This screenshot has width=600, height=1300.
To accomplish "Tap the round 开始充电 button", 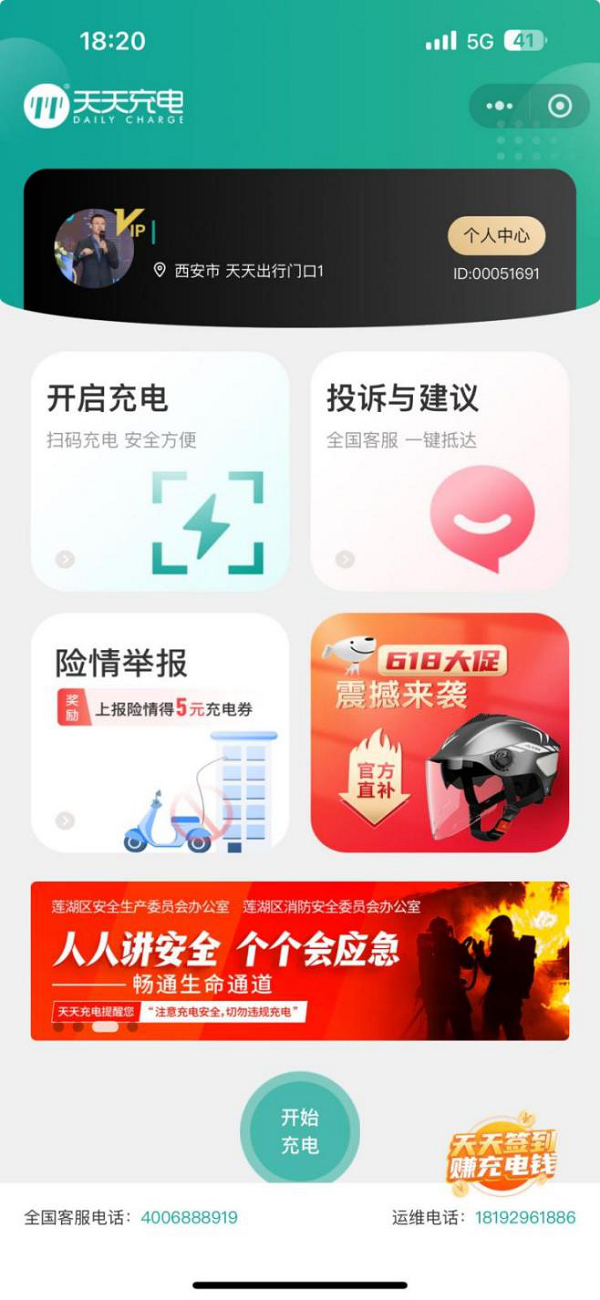I will pos(300,1131).
